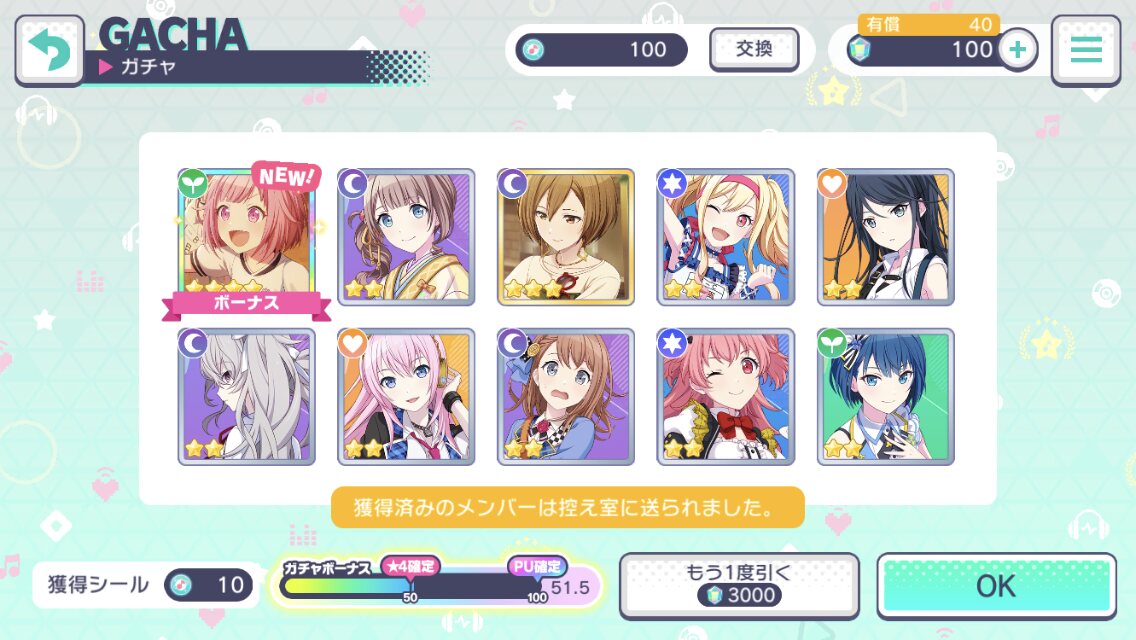1136x640 pixels.
Task: Open the blonde twin-tail winking card
Action: click(x=726, y=237)
